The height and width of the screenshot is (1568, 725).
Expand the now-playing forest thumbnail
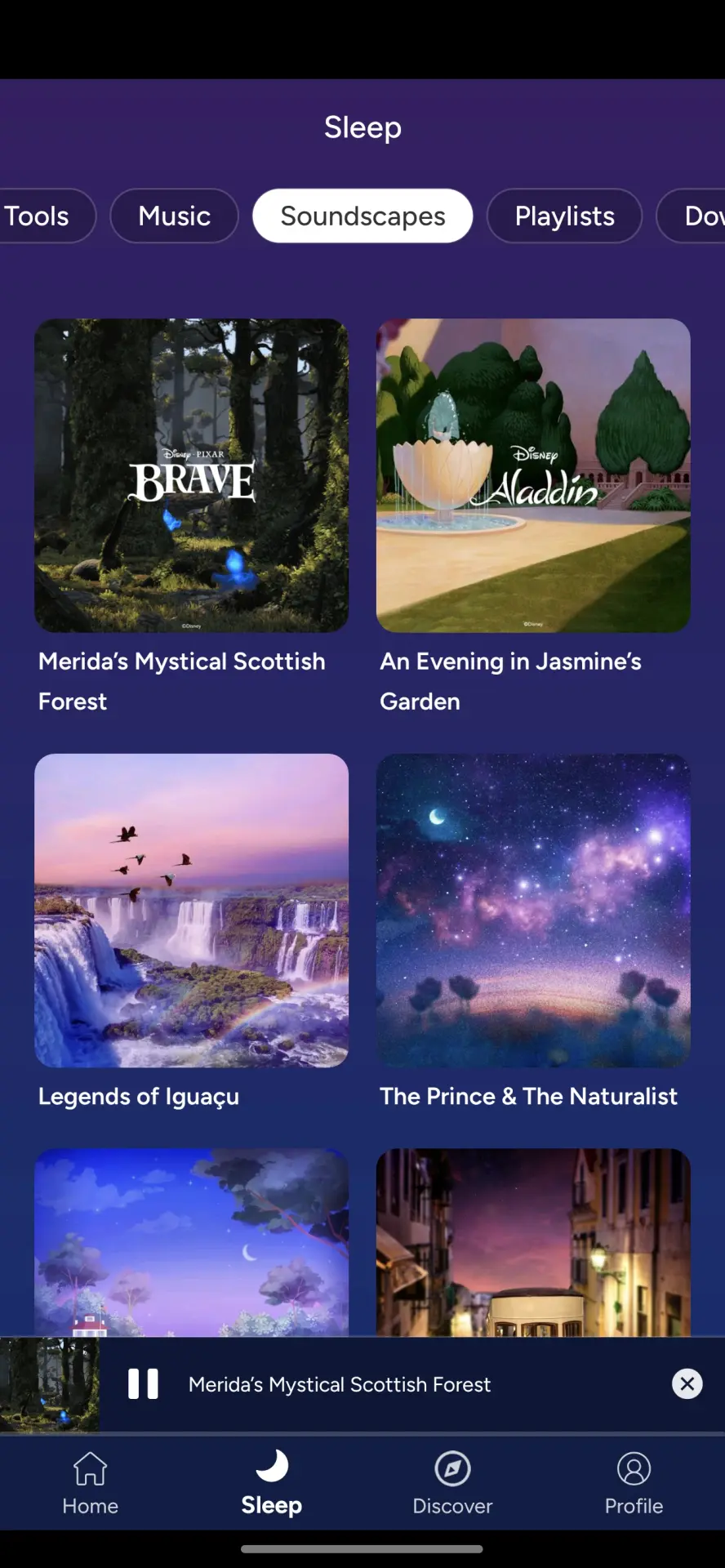50,1384
